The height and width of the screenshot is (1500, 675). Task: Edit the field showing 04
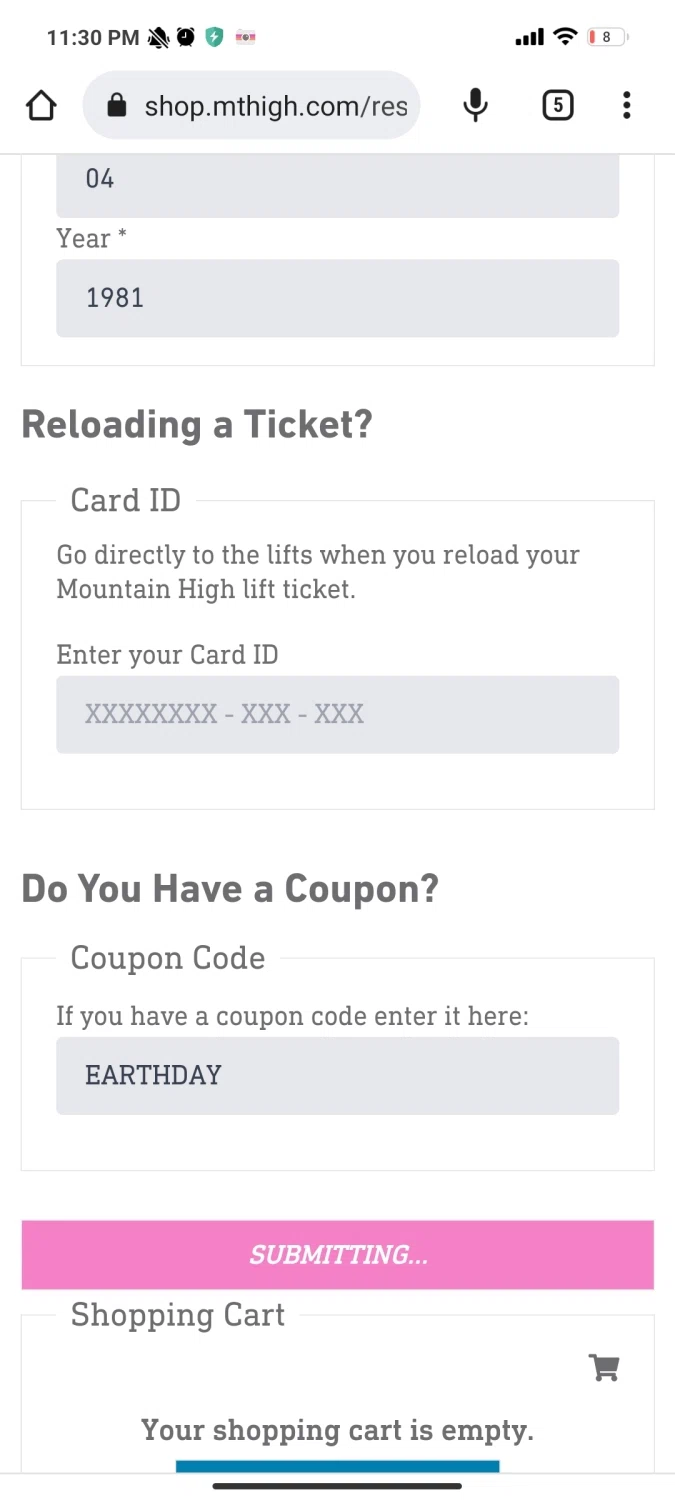(x=337, y=184)
